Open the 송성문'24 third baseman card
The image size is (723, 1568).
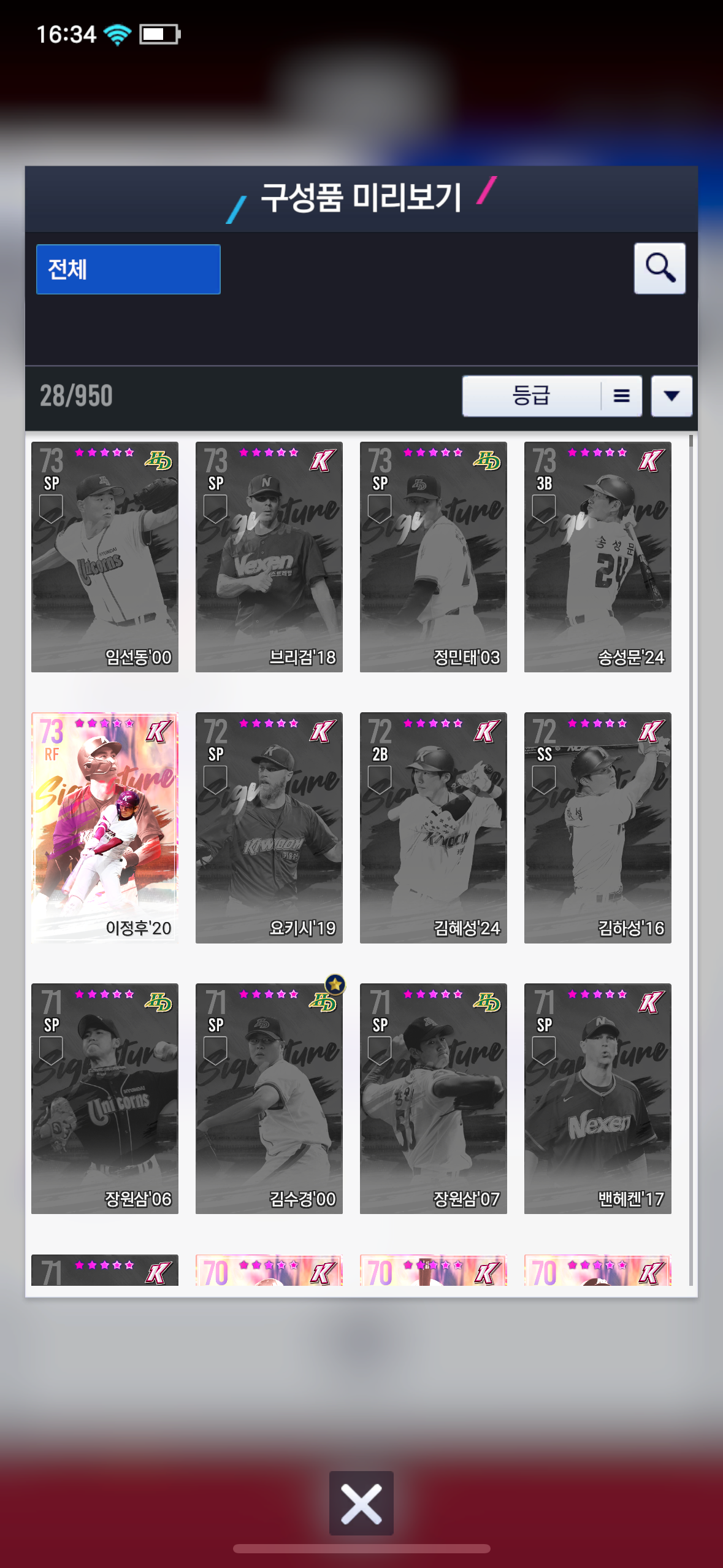(x=598, y=556)
